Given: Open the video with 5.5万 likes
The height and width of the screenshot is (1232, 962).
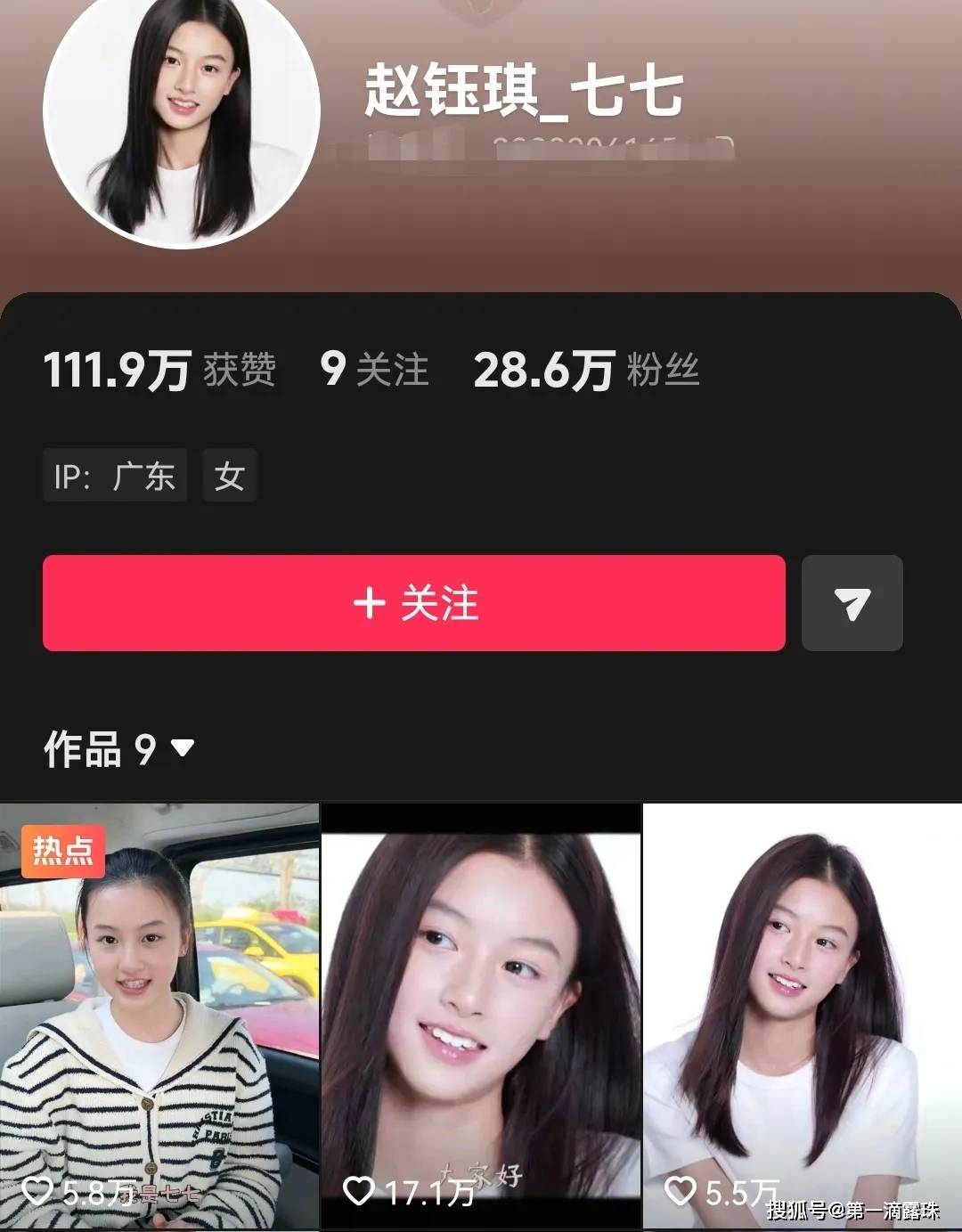Looking at the screenshot, I should coord(802,1016).
